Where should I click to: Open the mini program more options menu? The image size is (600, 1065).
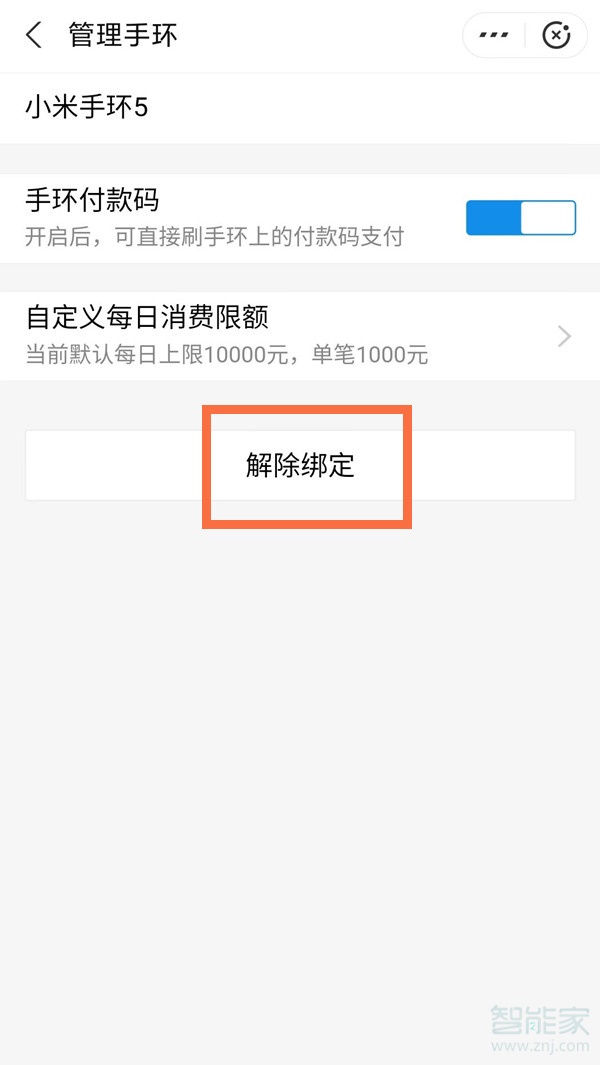(x=494, y=36)
